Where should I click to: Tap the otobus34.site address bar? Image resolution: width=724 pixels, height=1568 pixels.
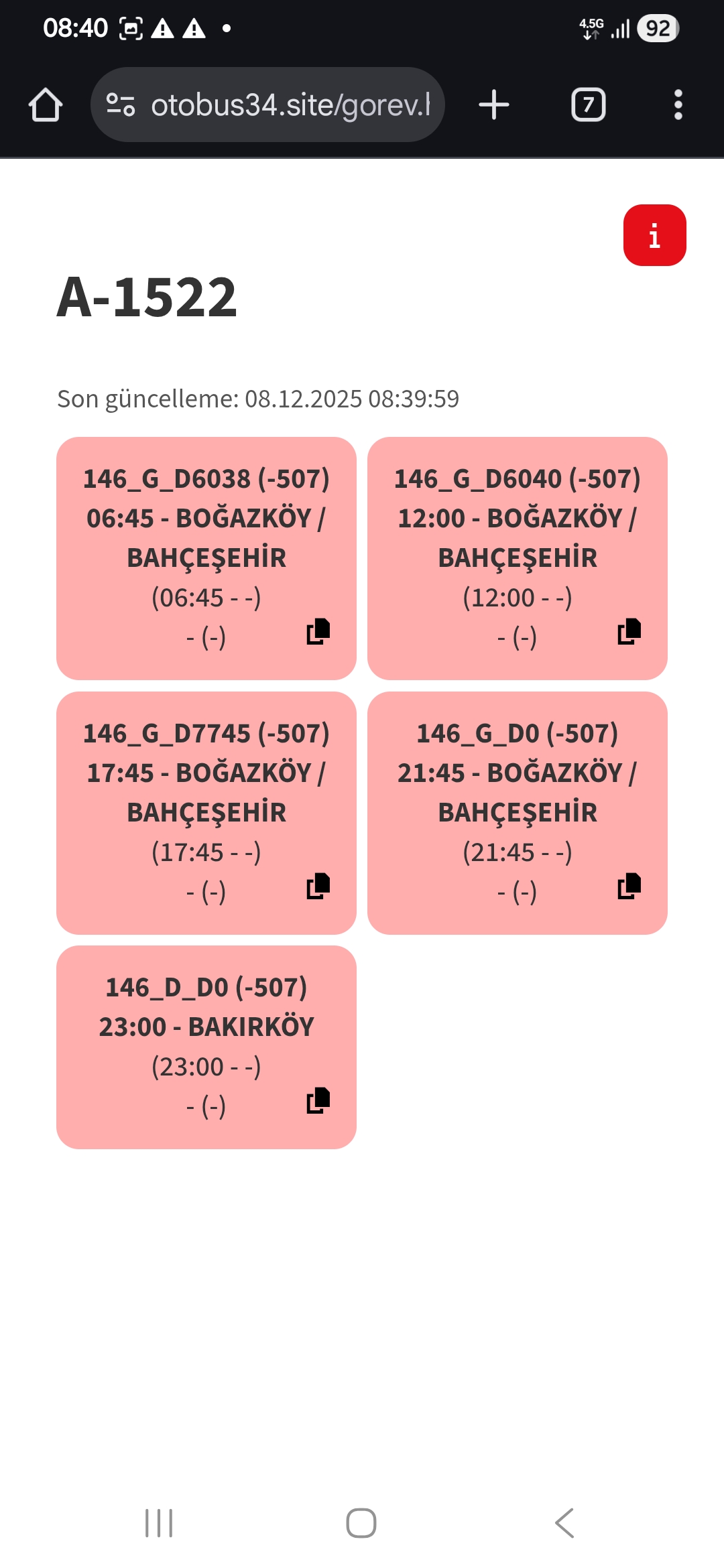[x=288, y=105]
